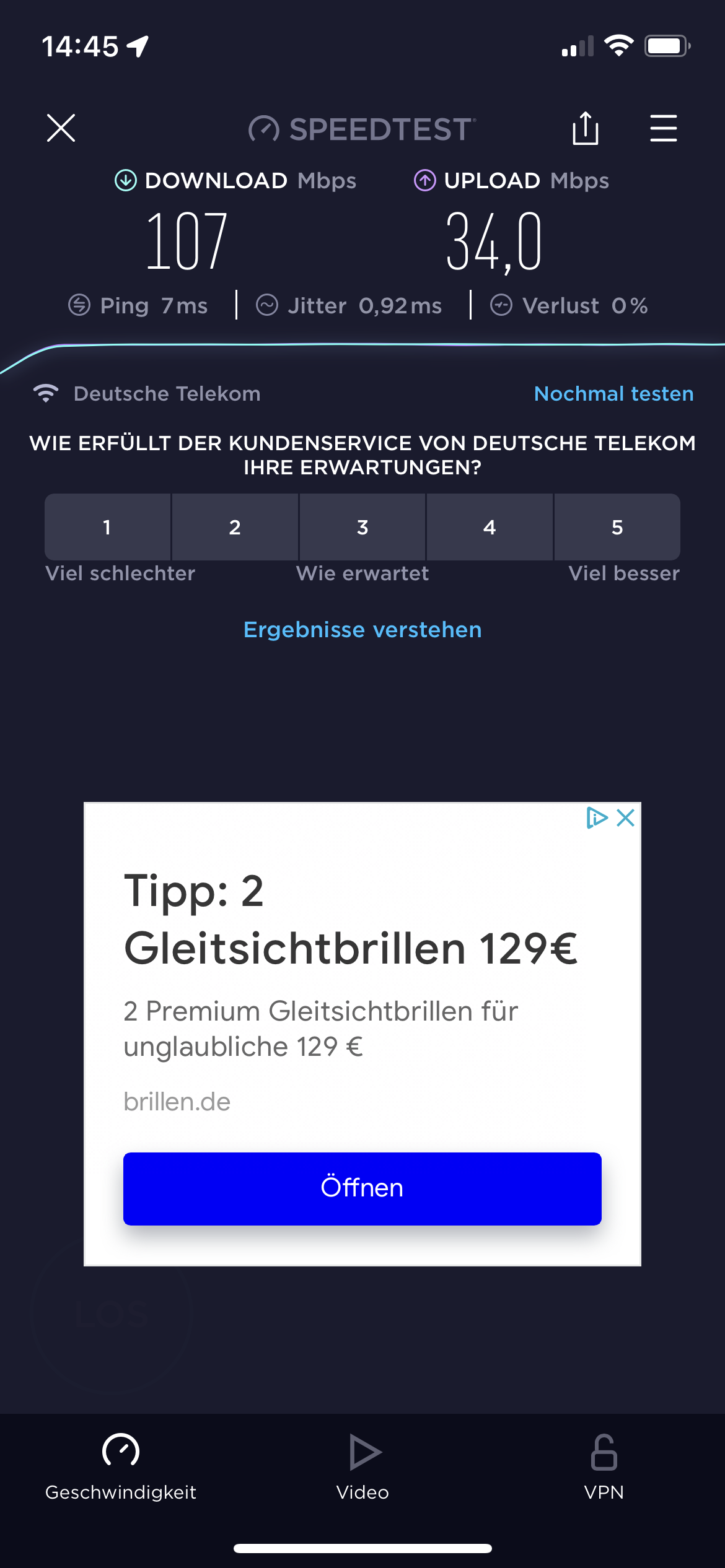Rate customer service with 2
This screenshot has height=1568, width=725.
[x=235, y=527]
